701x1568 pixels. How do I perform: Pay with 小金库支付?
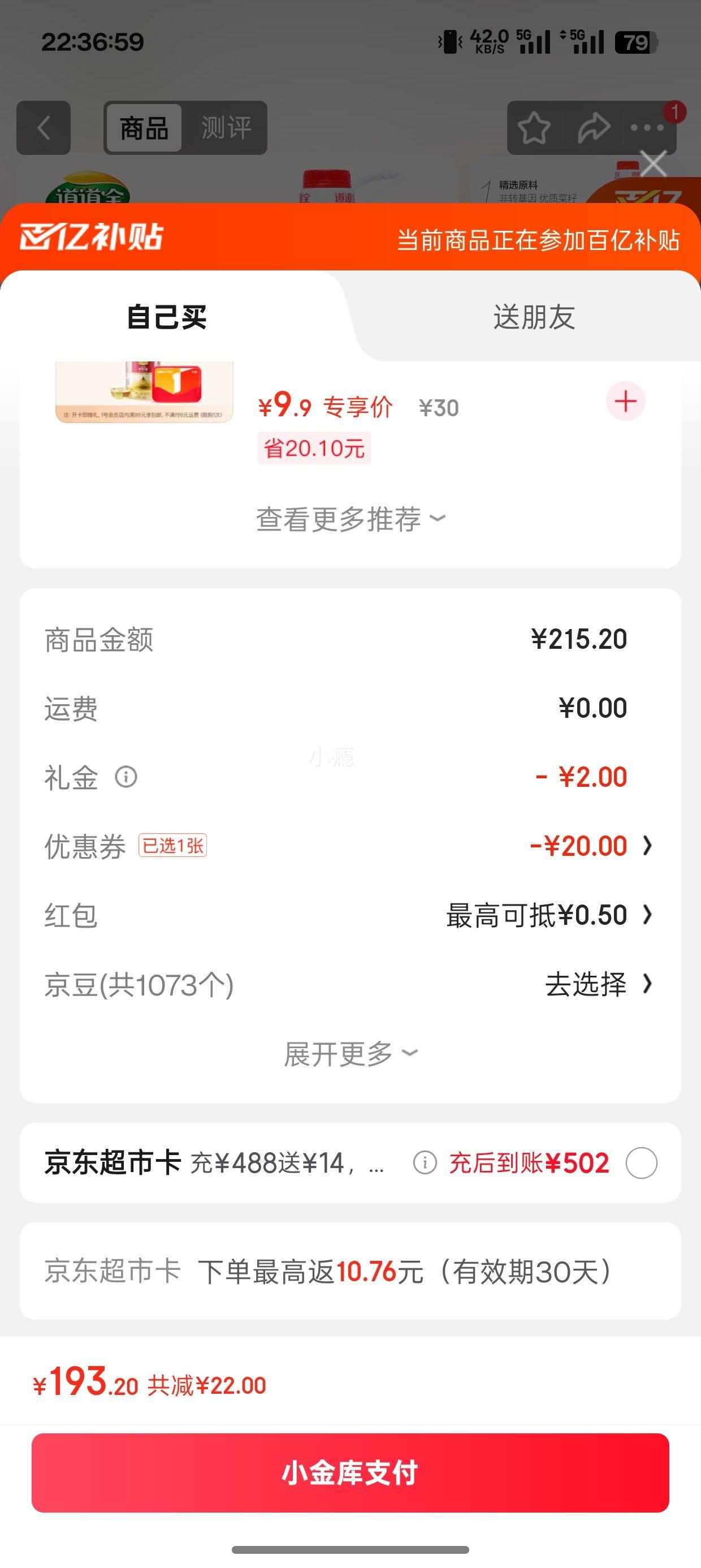[x=350, y=1473]
